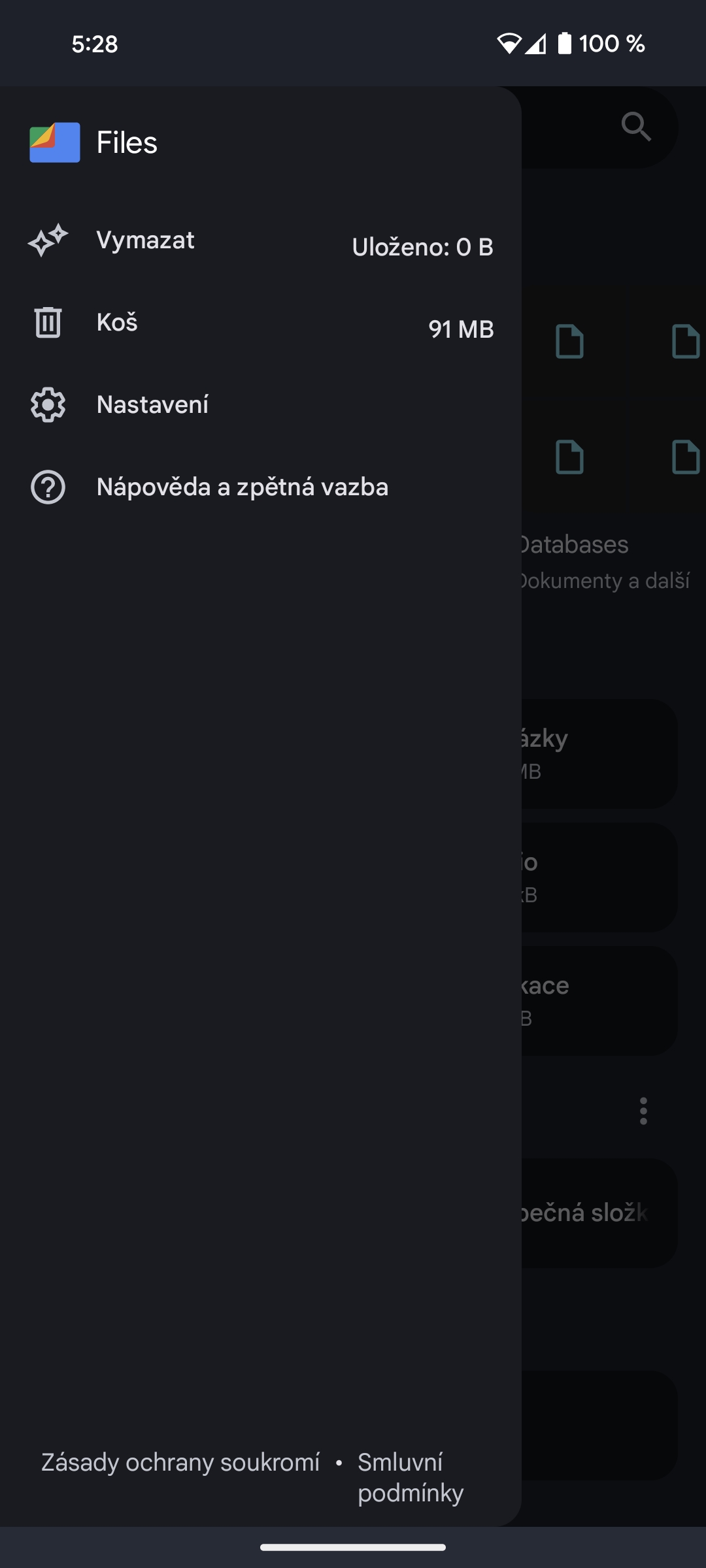Open the Koš trash folder

coord(118,323)
